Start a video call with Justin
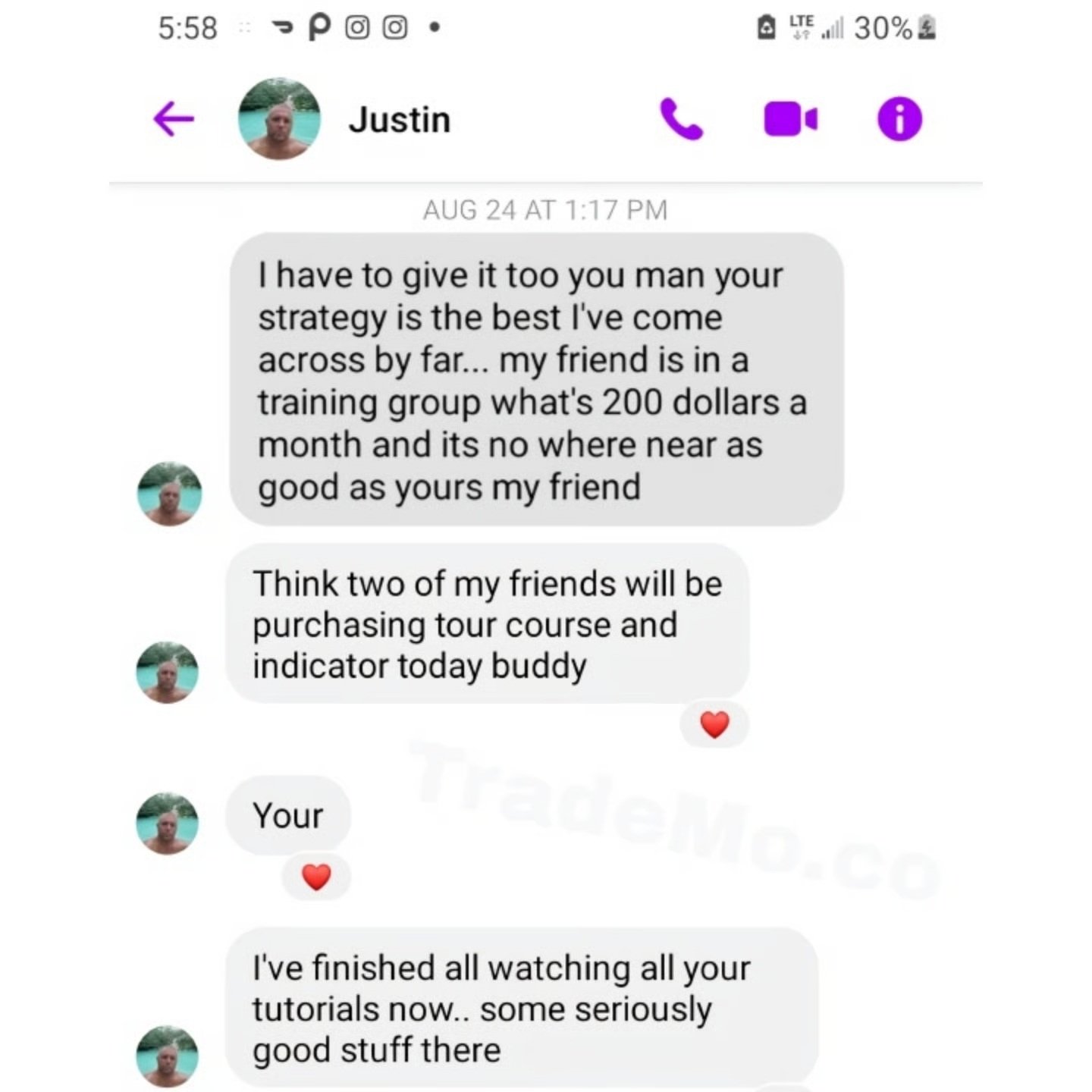Image resolution: width=1092 pixels, height=1092 pixels. pos(790,119)
